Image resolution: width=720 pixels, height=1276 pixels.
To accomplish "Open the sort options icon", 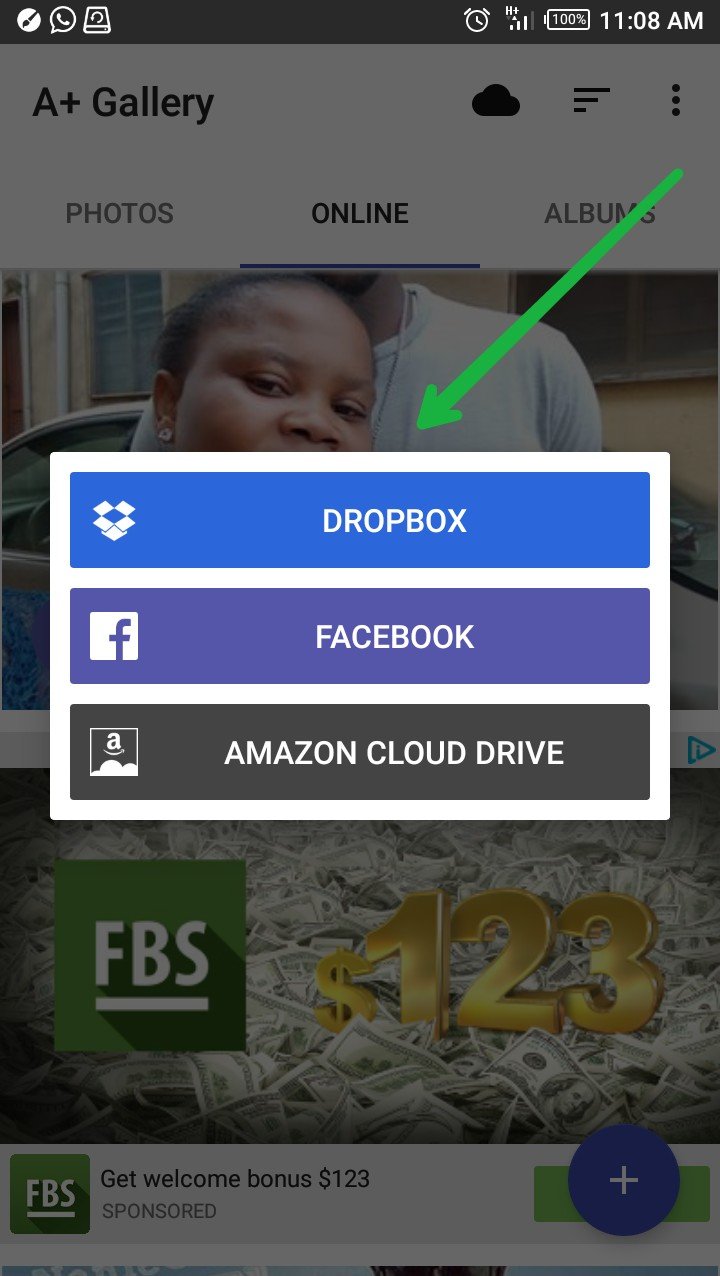I will click(591, 100).
